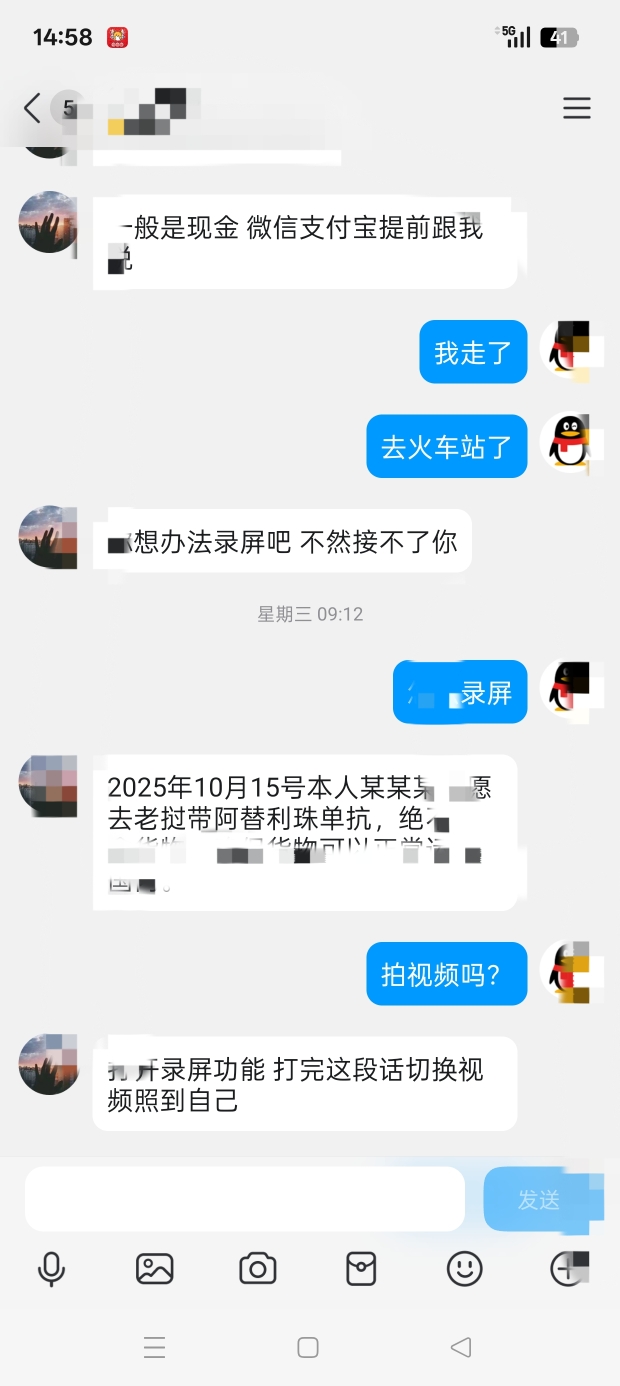Start a voice message with the microphone

(x=51, y=1269)
